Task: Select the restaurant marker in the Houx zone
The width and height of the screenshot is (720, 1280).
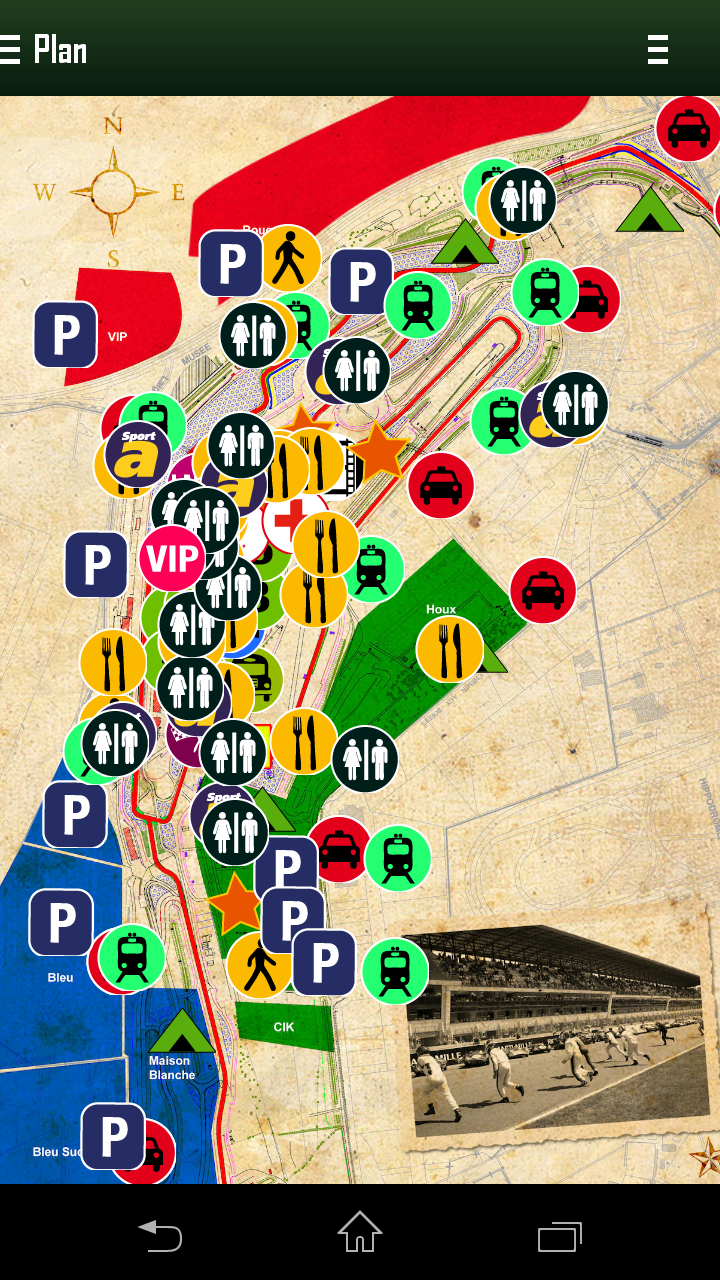Action: 449,648
